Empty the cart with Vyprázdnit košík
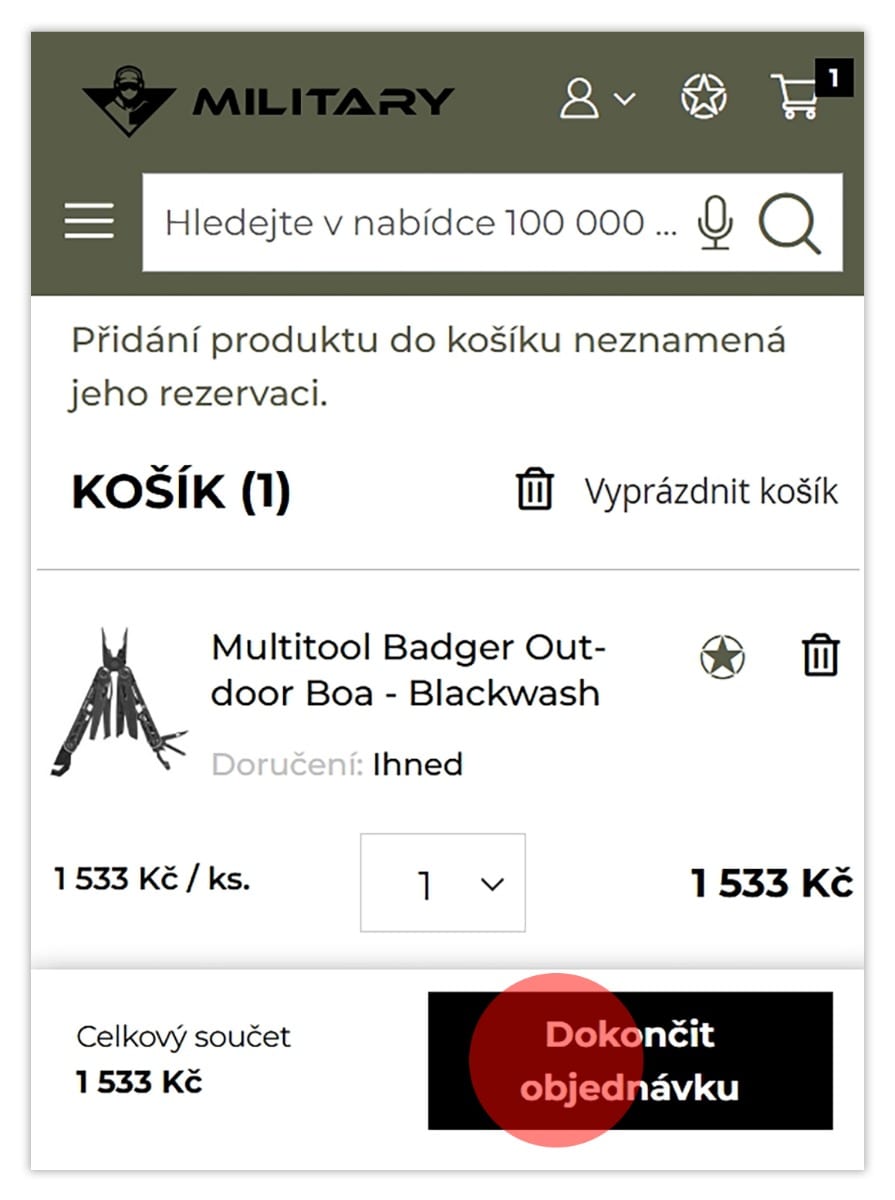Screen dimensions: 895x1200 (x=677, y=491)
